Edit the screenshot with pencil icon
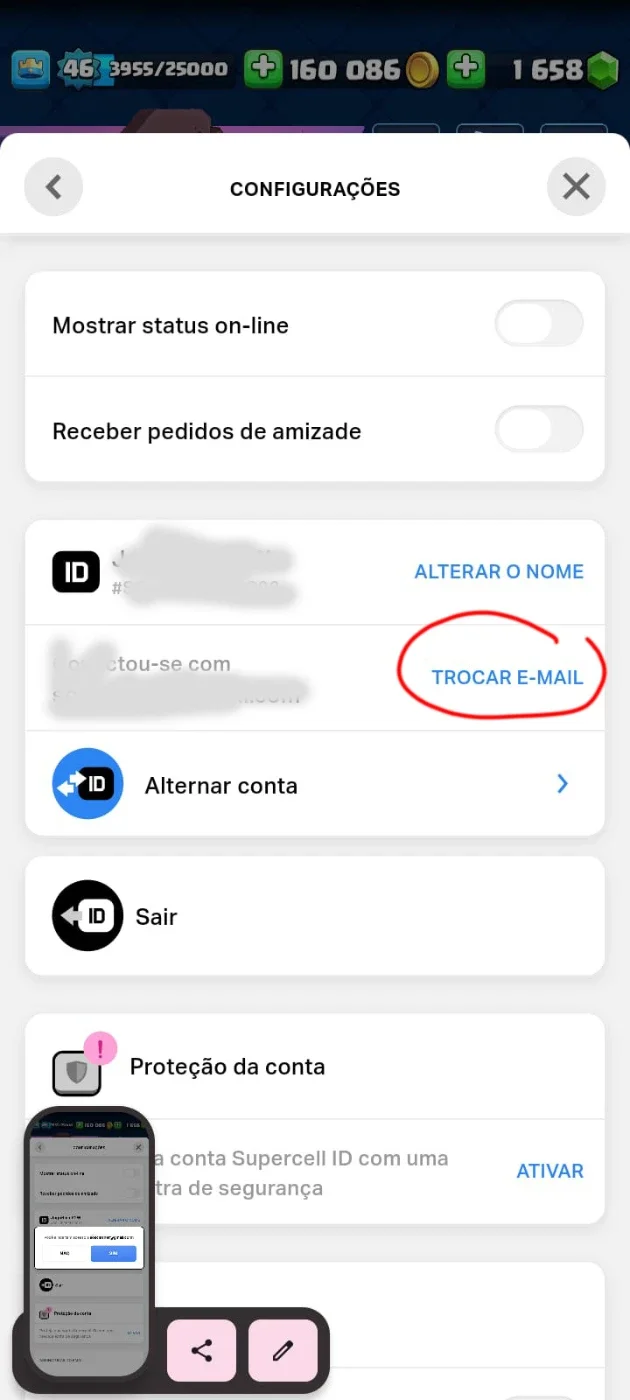630x1400 pixels. [x=283, y=1351]
